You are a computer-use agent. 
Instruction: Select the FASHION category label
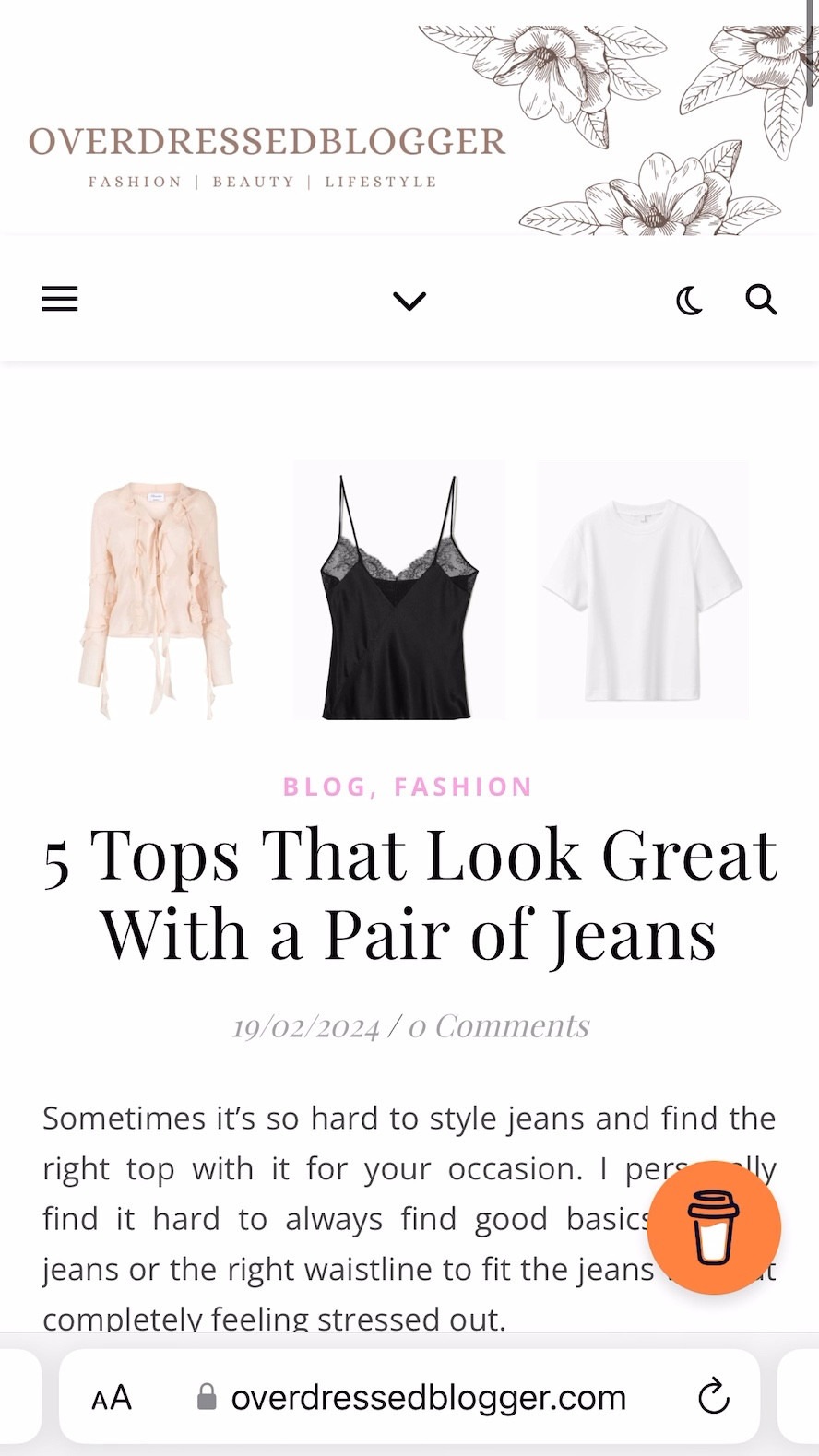pyautogui.click(x=462, y=787)
